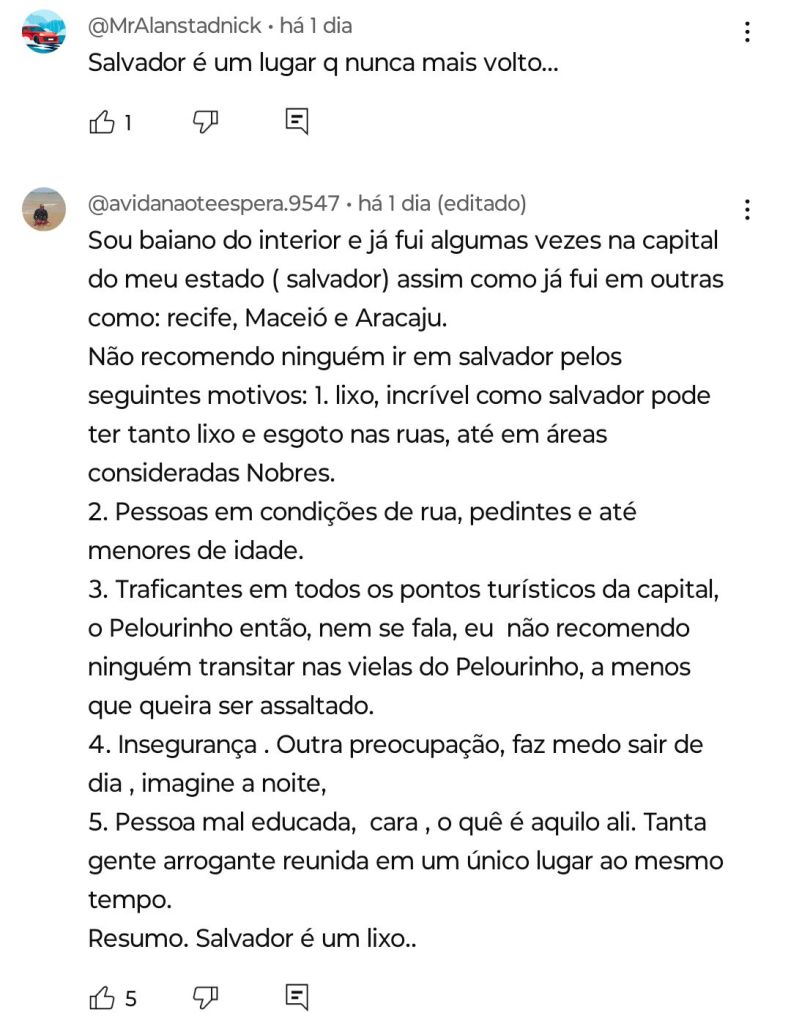The height and width of the screenshot is (1023, 791).
Task: Dislike avidanaoteespera.9547's comment
Action: [205, 997]
